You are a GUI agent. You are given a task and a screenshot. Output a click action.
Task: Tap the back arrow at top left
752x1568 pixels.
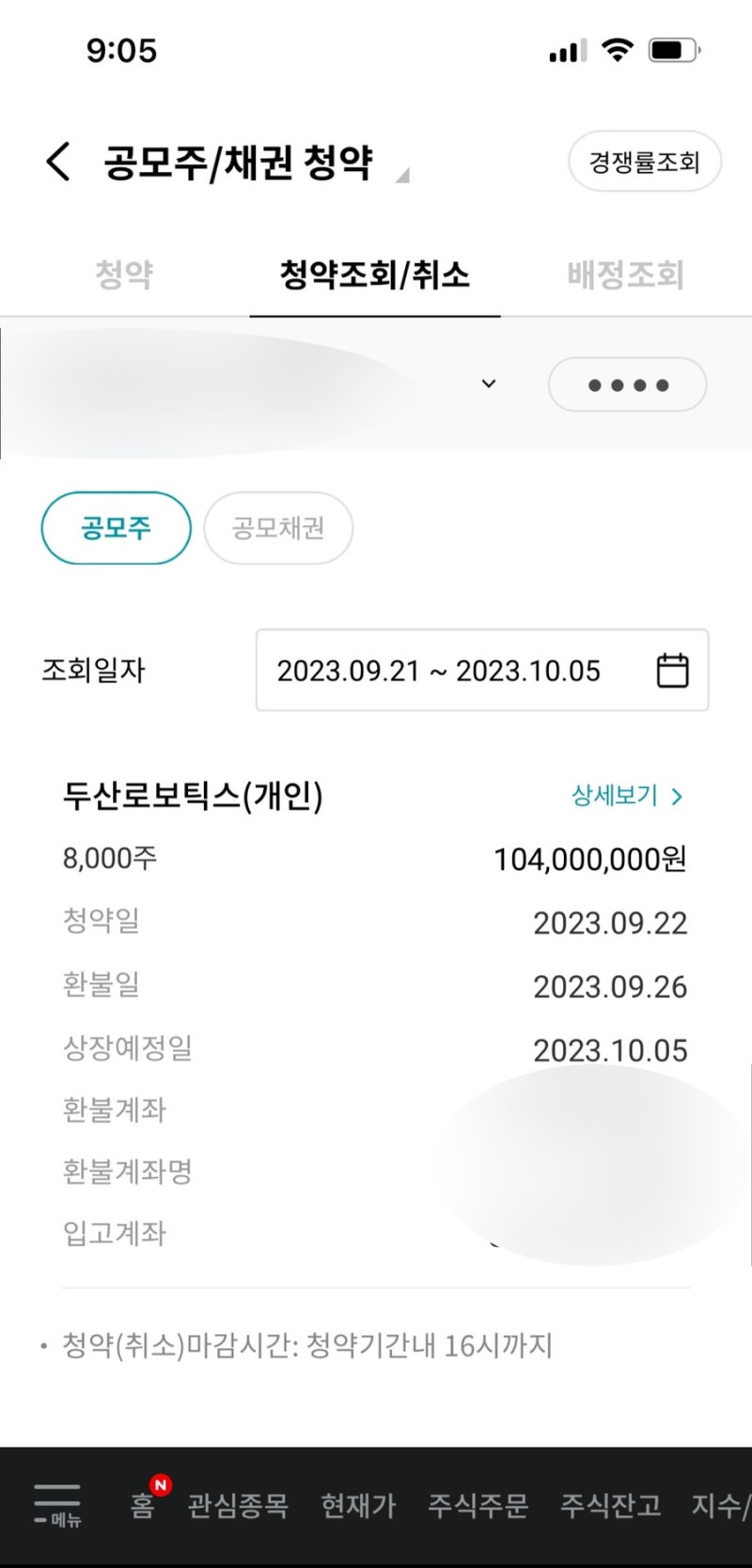(x=58, y=160)
